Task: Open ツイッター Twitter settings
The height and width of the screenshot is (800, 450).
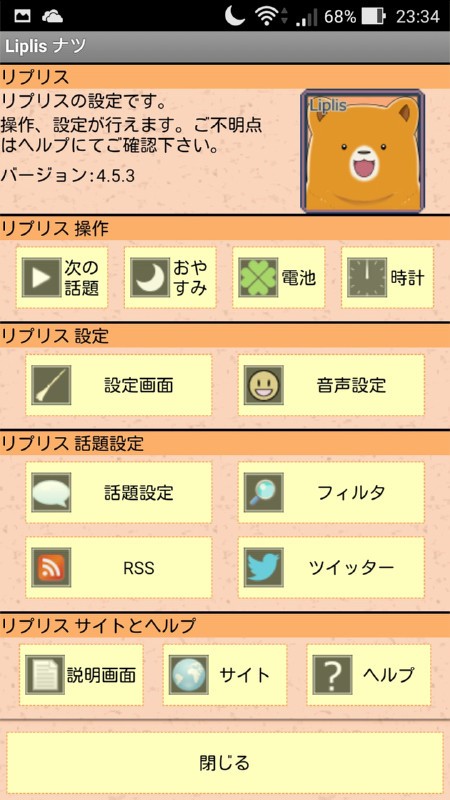Action: point(331,567)
